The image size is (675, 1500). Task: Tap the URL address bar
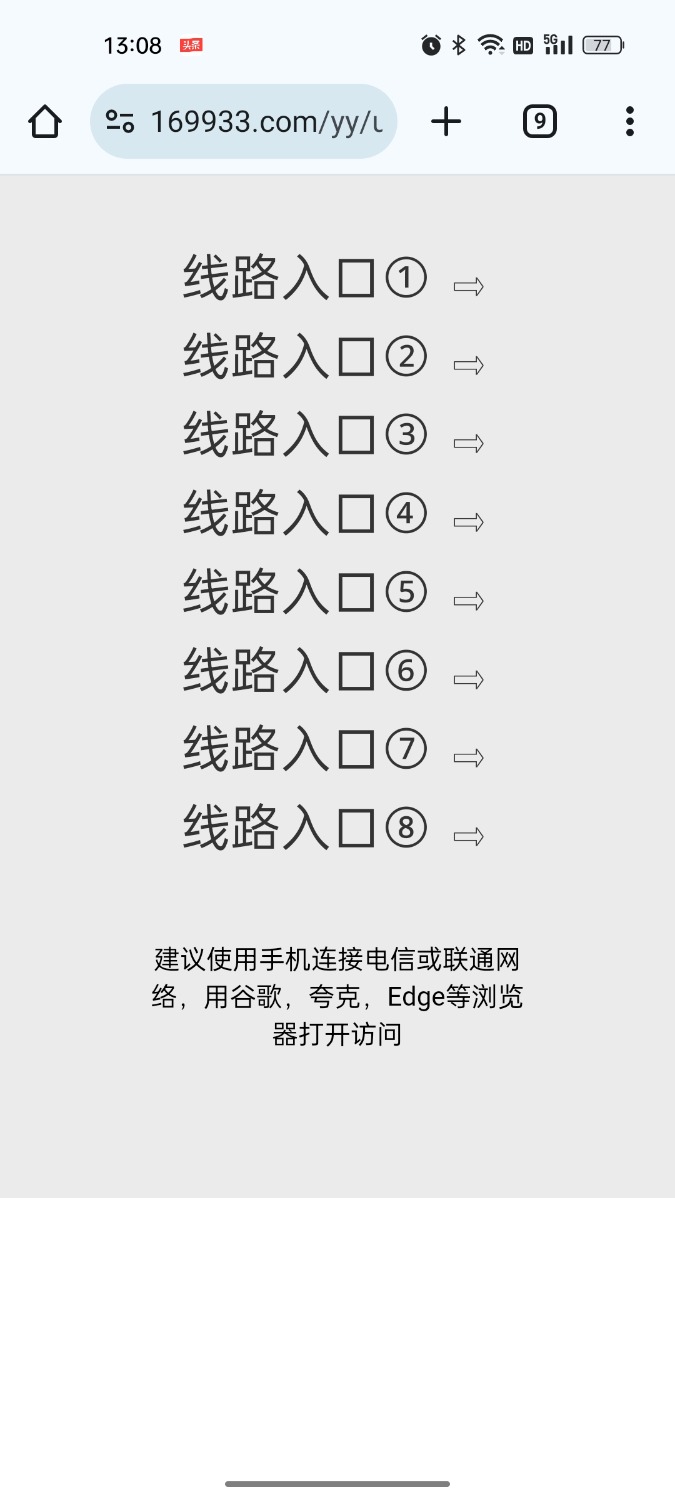point(265,122)
